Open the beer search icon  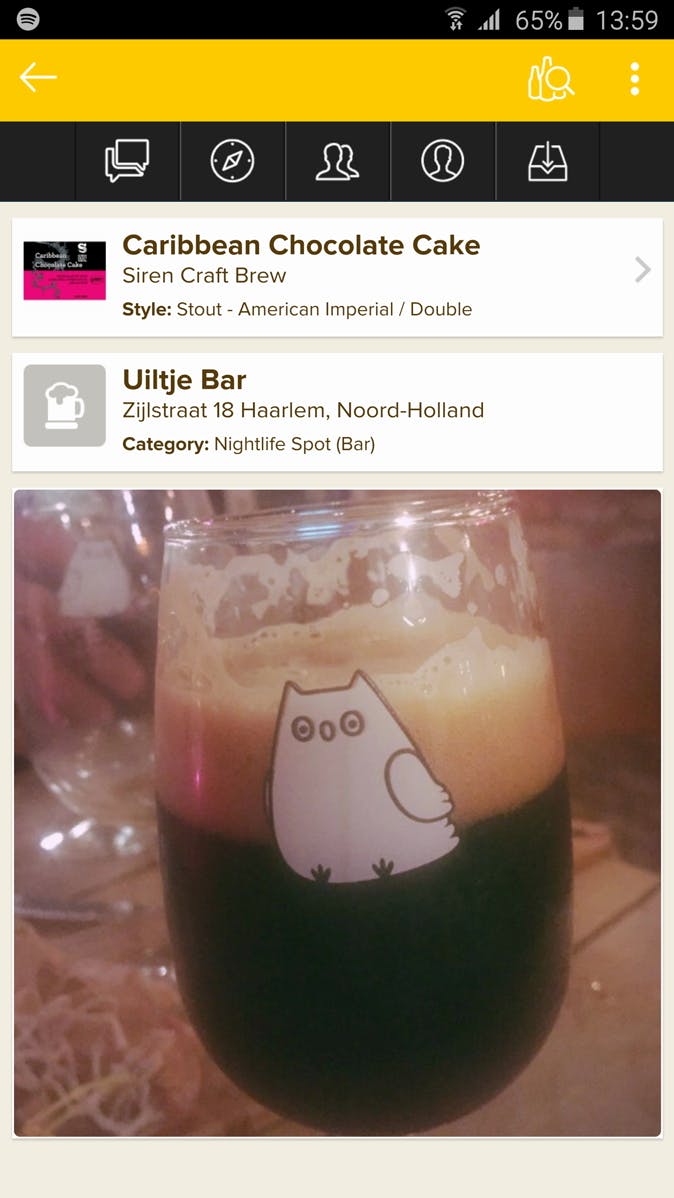(x=550, y=79)
